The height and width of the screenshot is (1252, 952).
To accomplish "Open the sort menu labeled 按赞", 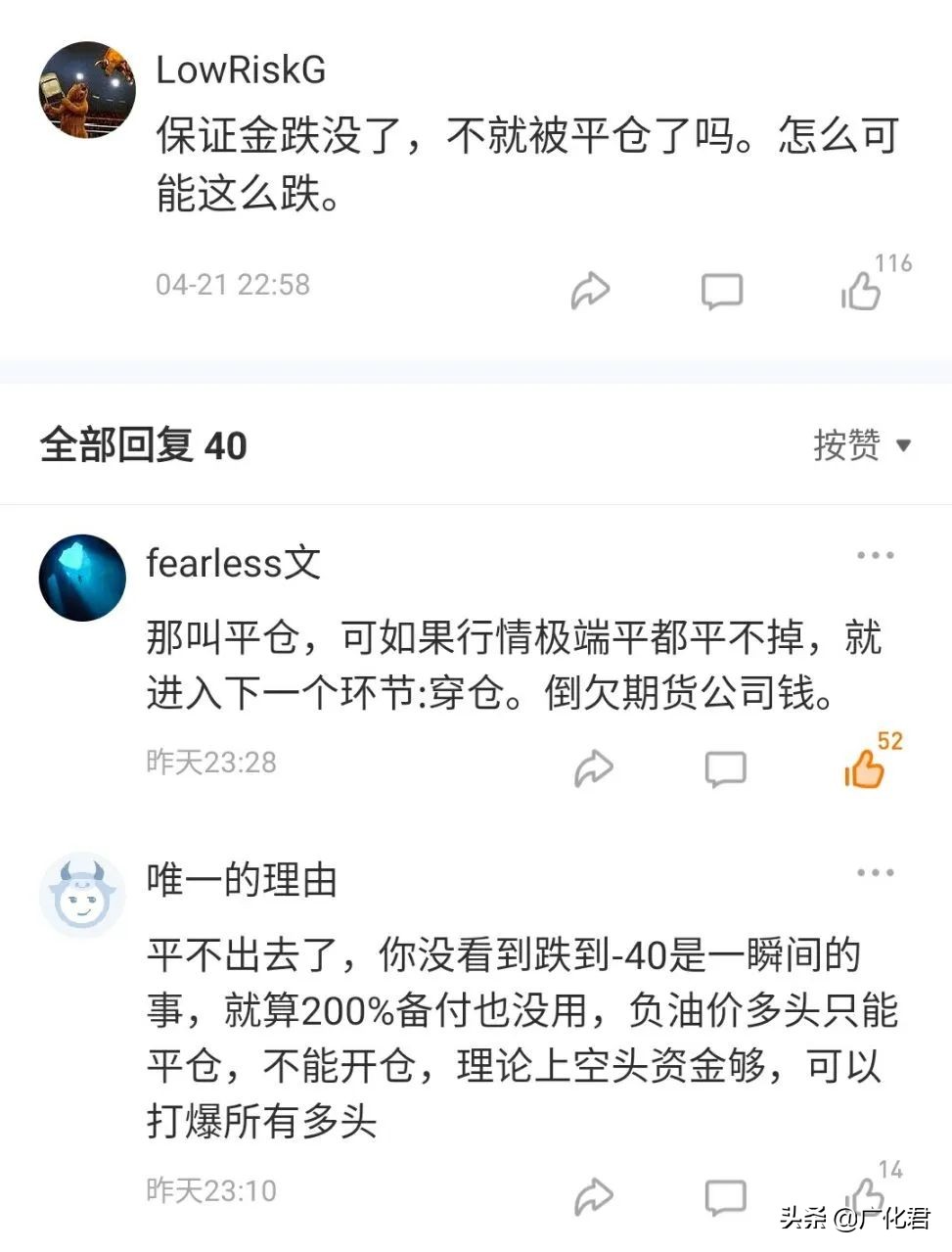I will coord(861,446).
